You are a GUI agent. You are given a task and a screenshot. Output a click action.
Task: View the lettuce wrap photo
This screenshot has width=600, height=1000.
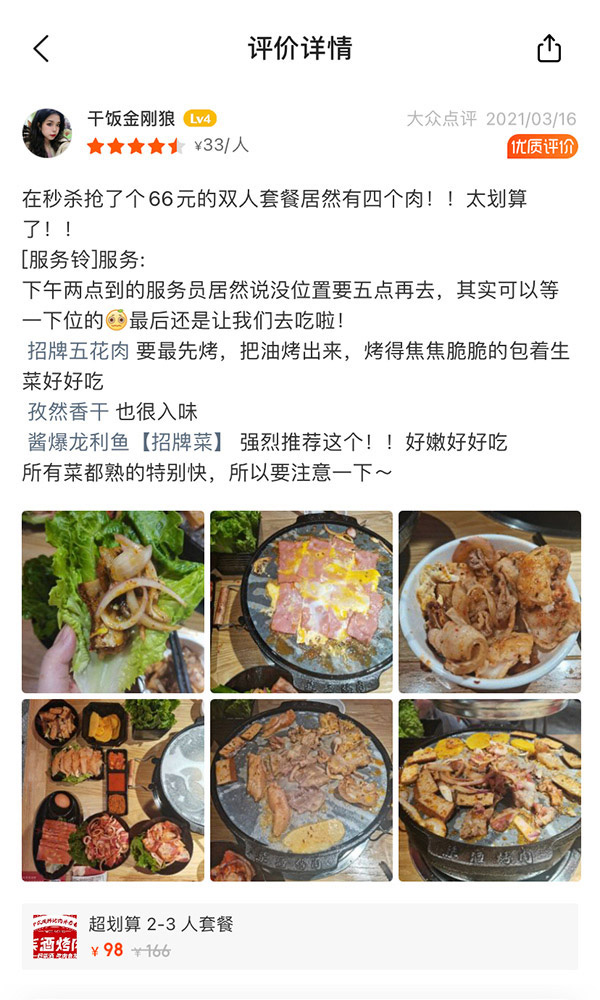(x=113, y=601)
